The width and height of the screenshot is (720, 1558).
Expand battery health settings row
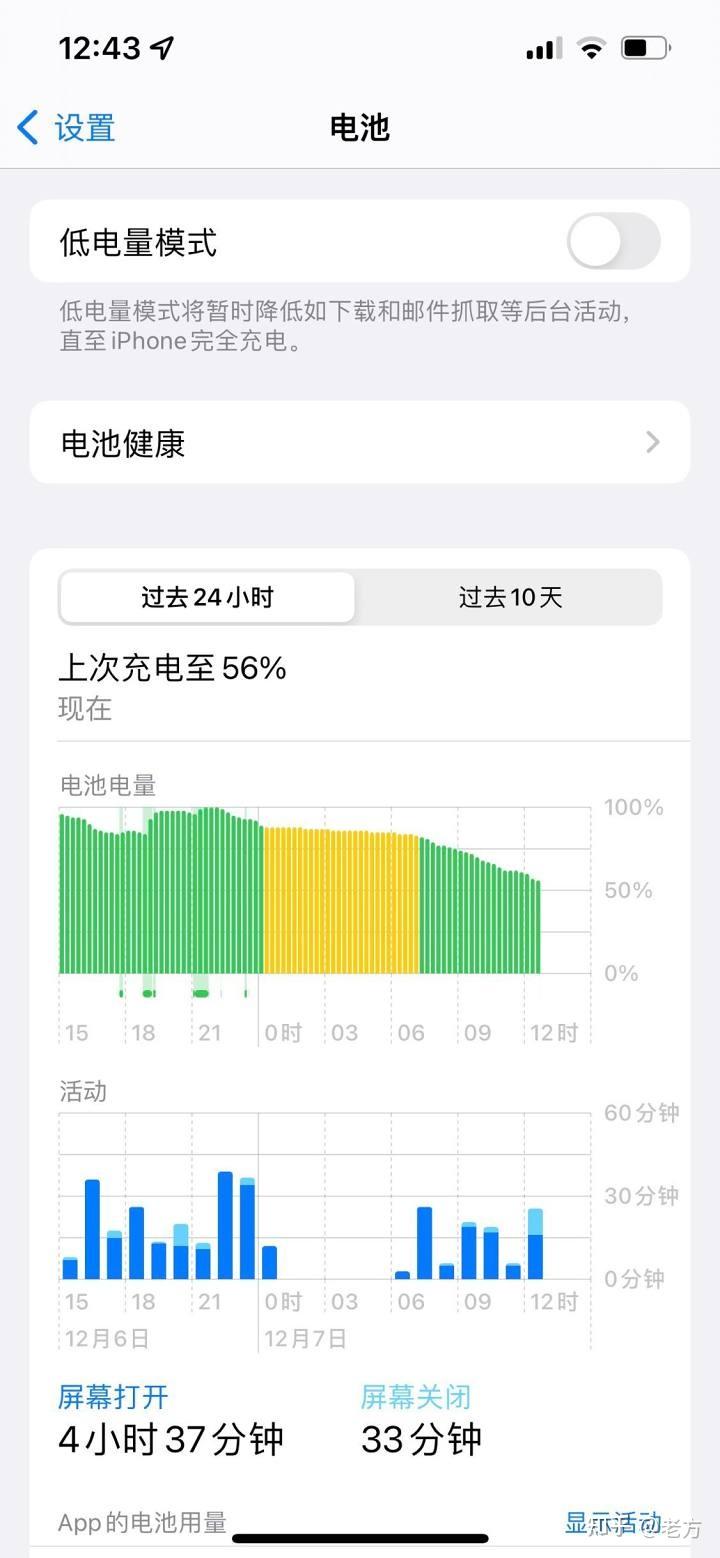coord(360,442)
